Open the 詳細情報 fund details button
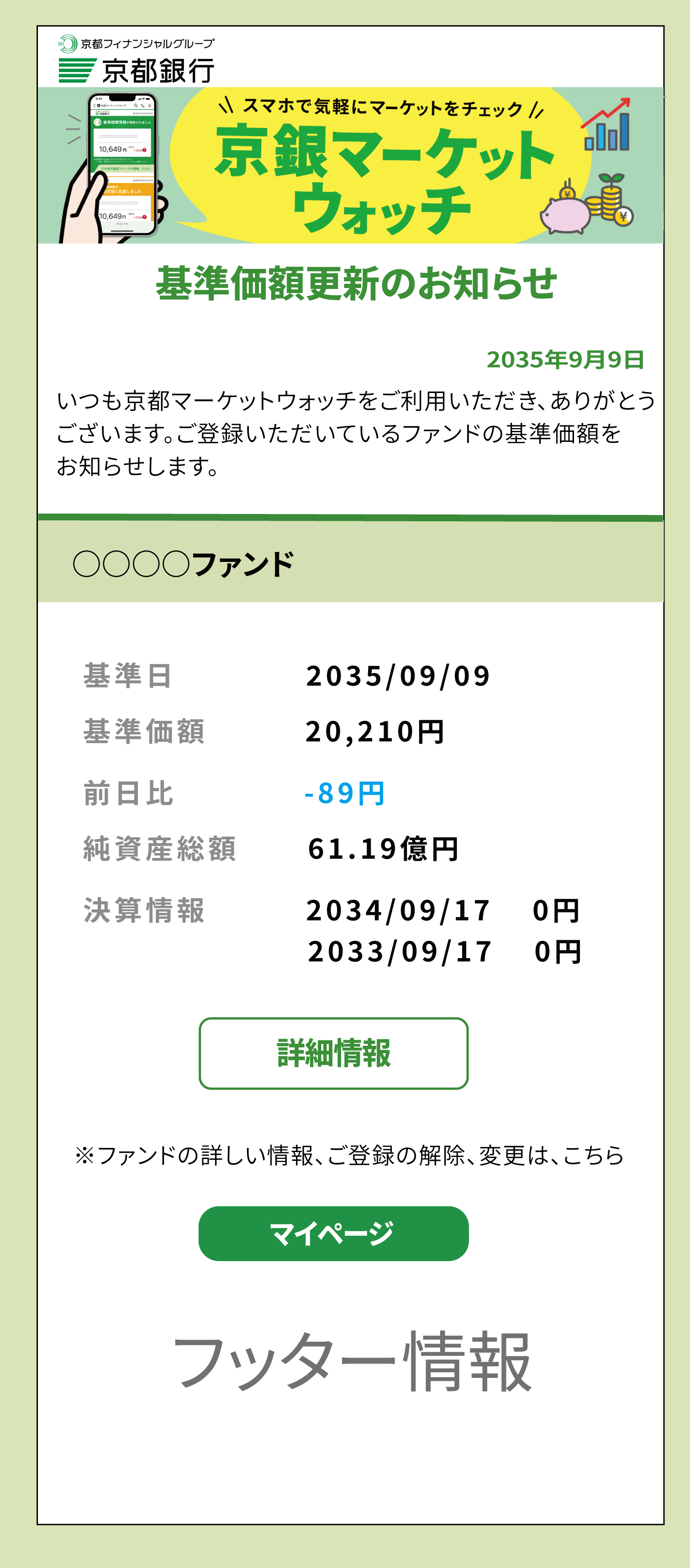 [x=333, y=1053]
